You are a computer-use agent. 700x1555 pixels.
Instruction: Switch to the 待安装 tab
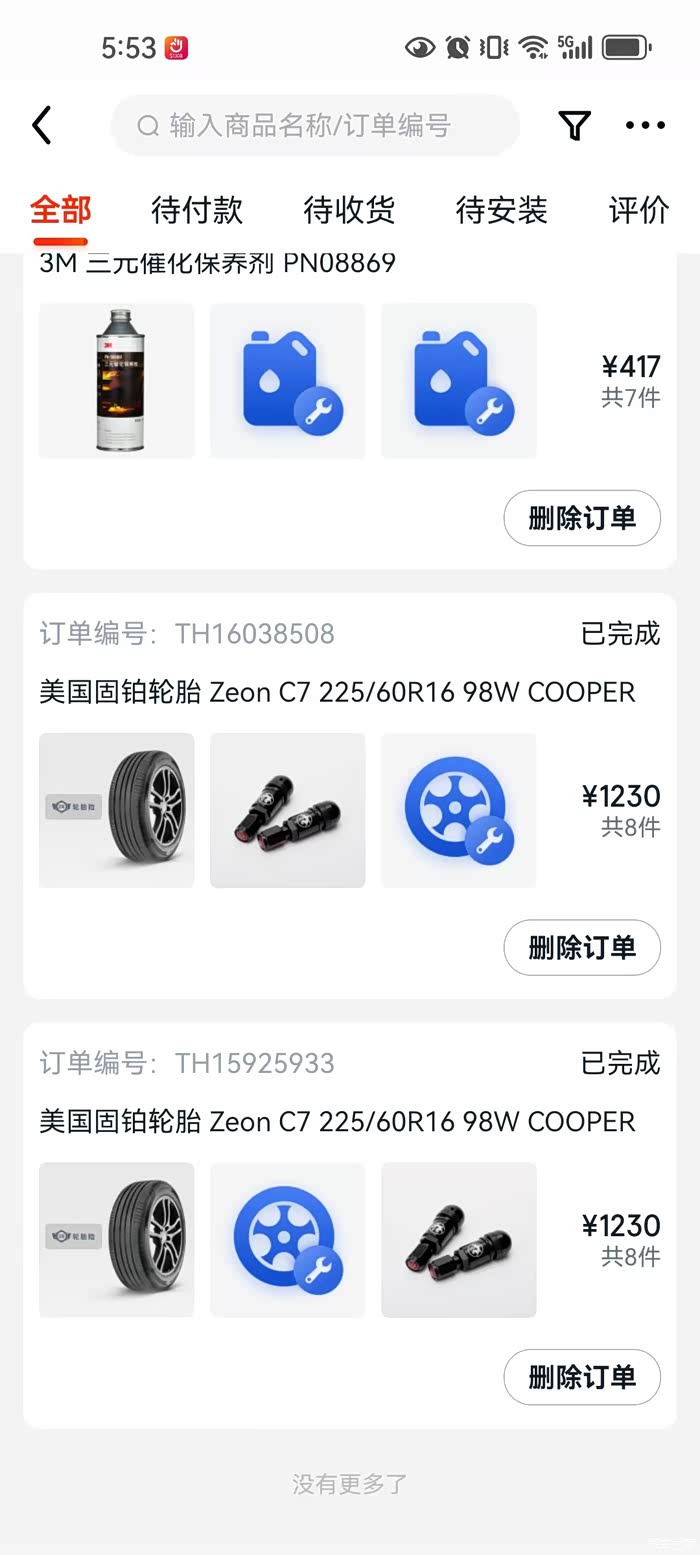point(501,210)
